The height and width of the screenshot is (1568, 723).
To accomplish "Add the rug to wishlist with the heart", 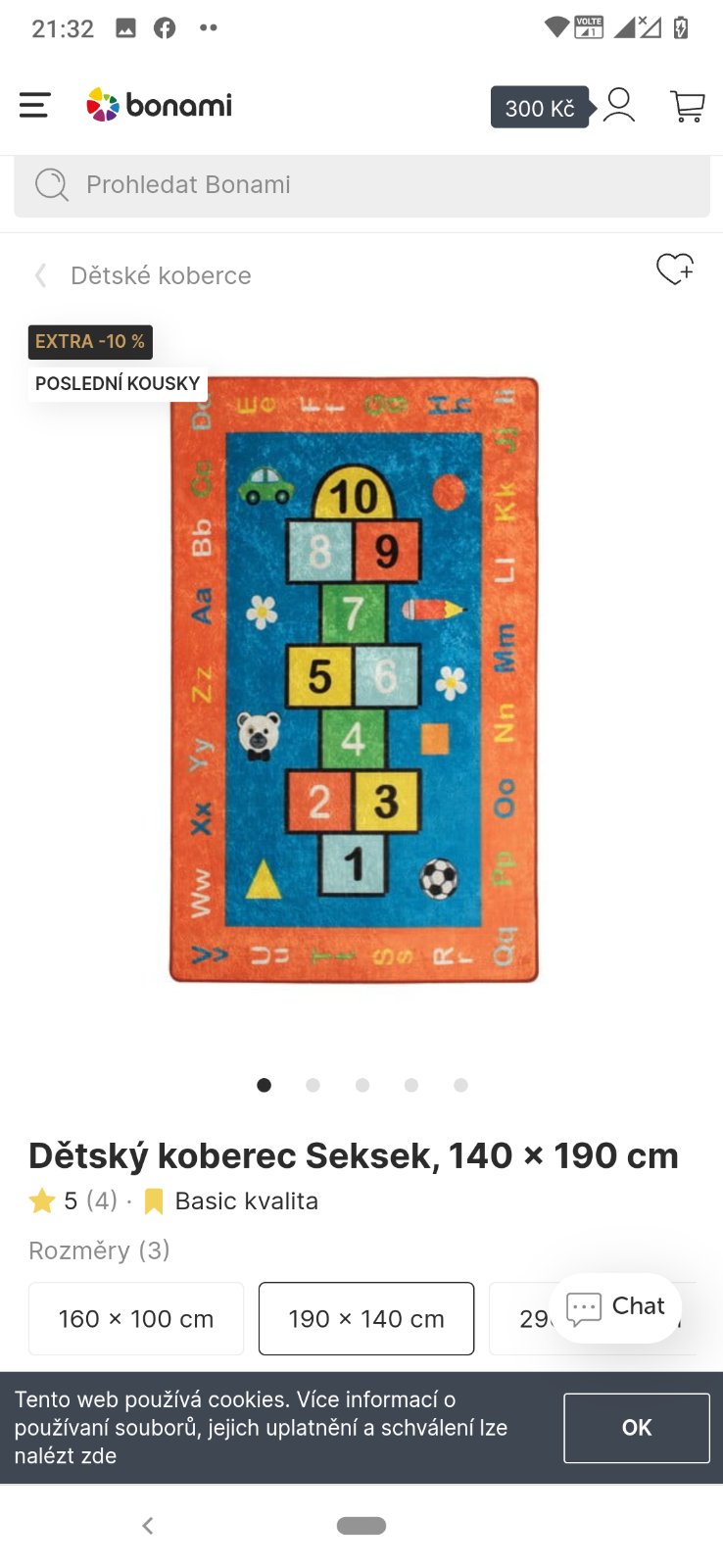I will (x=674, y=269).
